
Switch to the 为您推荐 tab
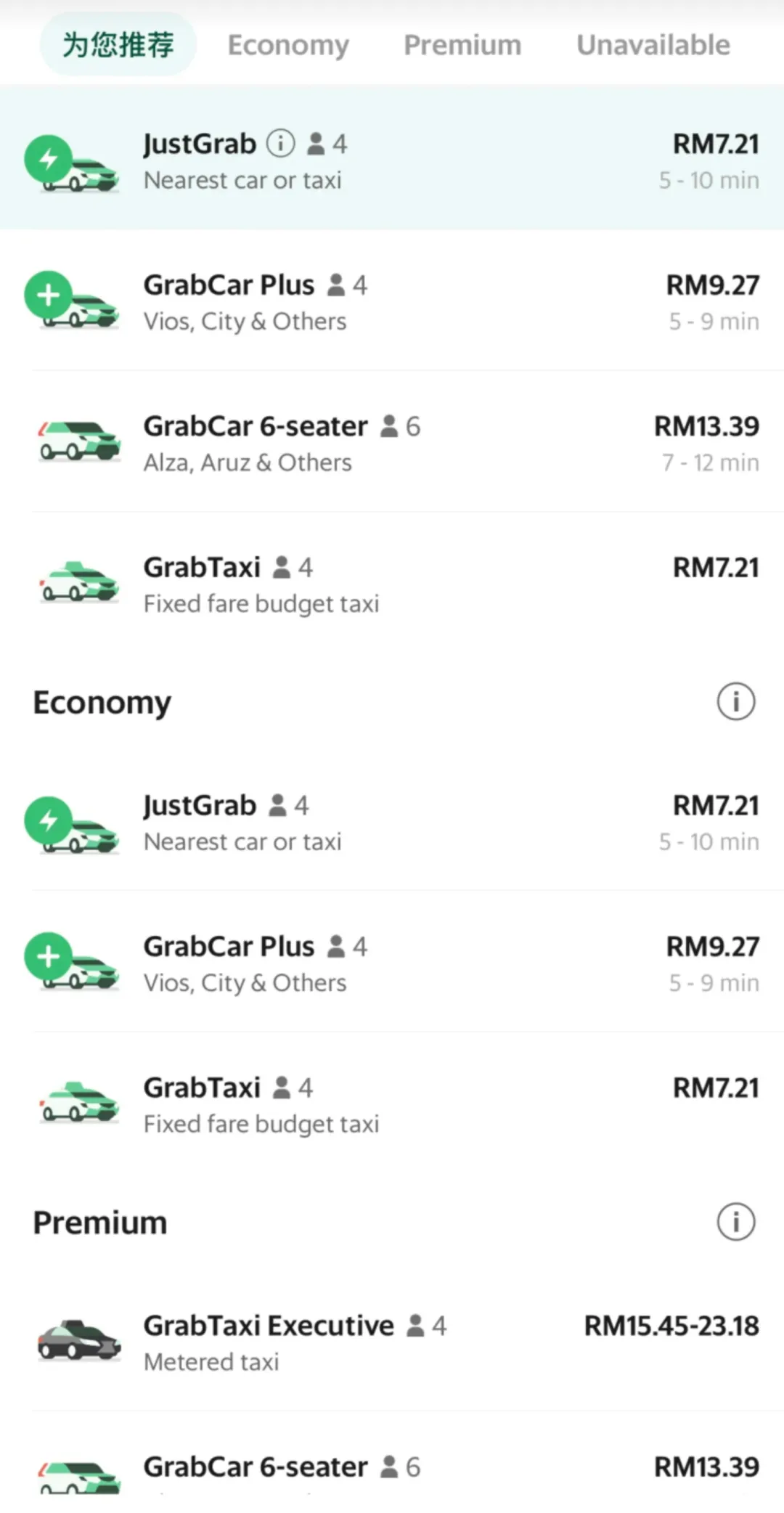click(118, 45)
